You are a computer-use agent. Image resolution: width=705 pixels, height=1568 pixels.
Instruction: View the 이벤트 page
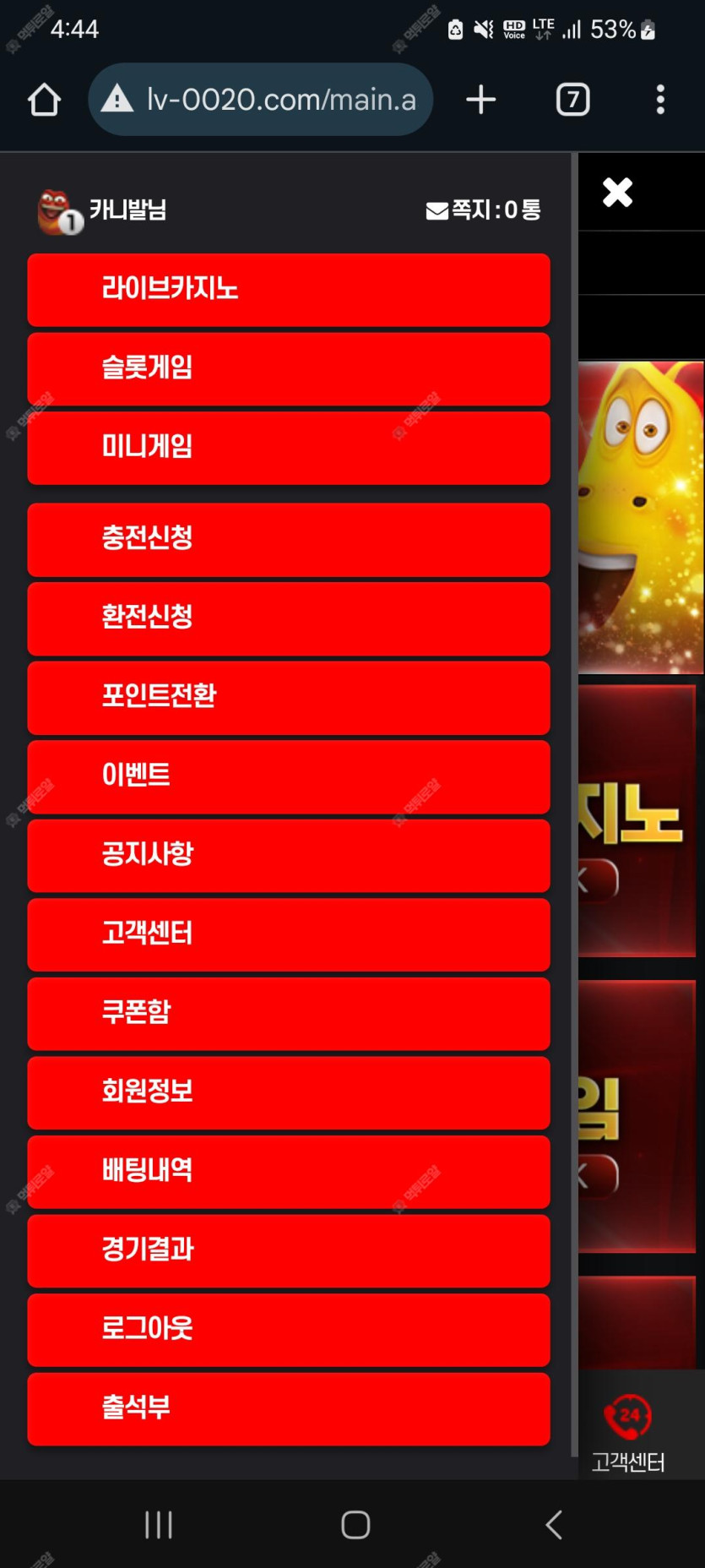[288, 776]
